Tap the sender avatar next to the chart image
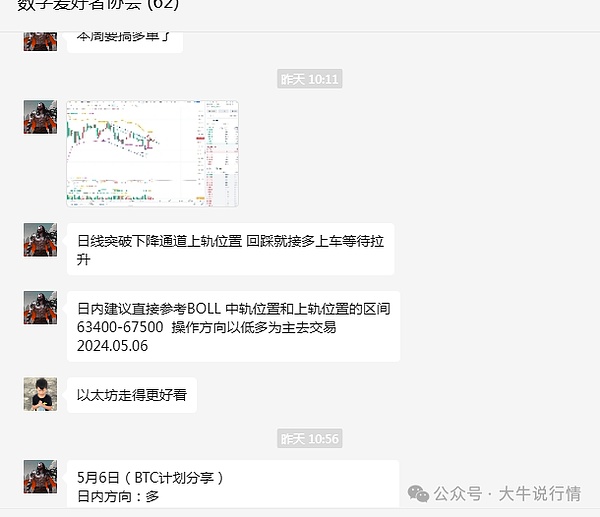Screen dimensions: 600x517 40,117
